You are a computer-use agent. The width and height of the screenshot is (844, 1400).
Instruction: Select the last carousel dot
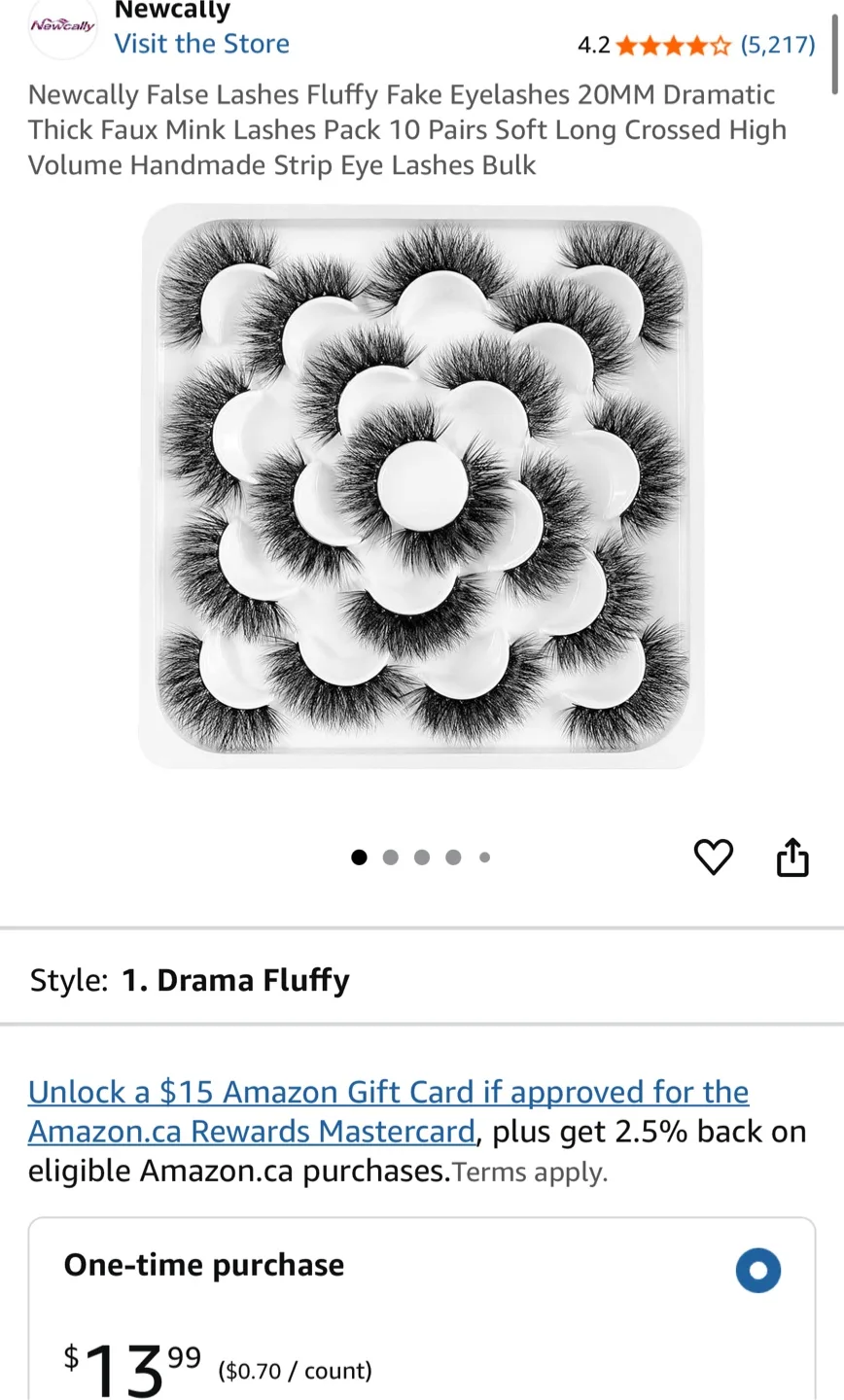click(483, 857)
